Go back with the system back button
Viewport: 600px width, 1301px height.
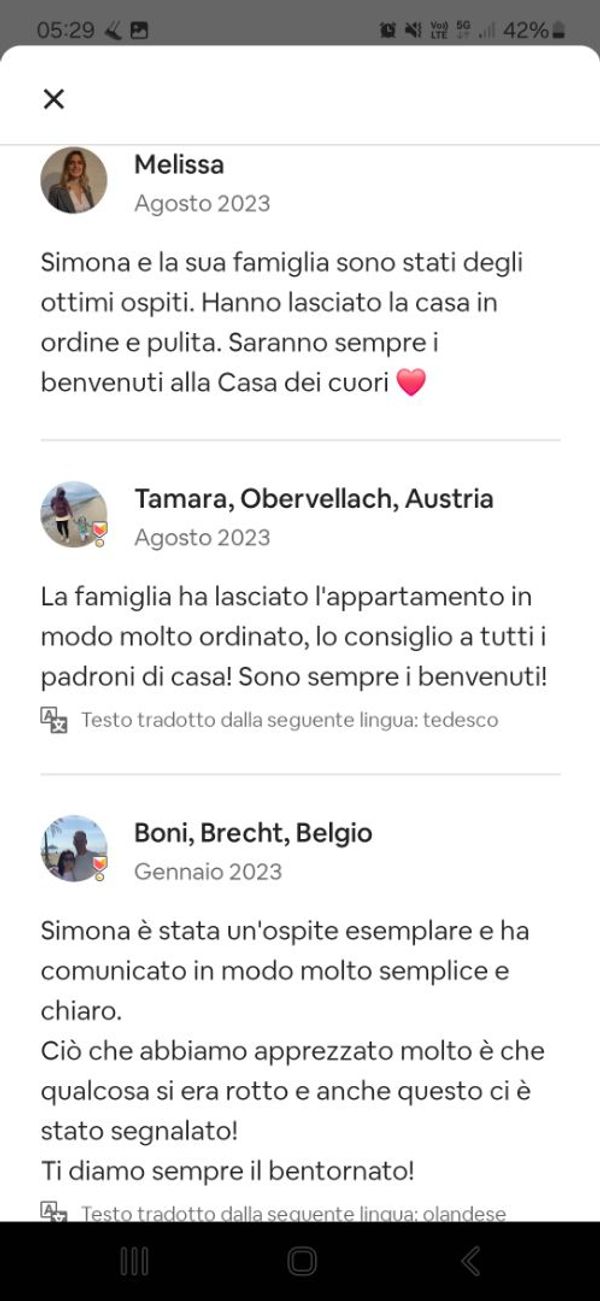click(x=470, y=1261)
